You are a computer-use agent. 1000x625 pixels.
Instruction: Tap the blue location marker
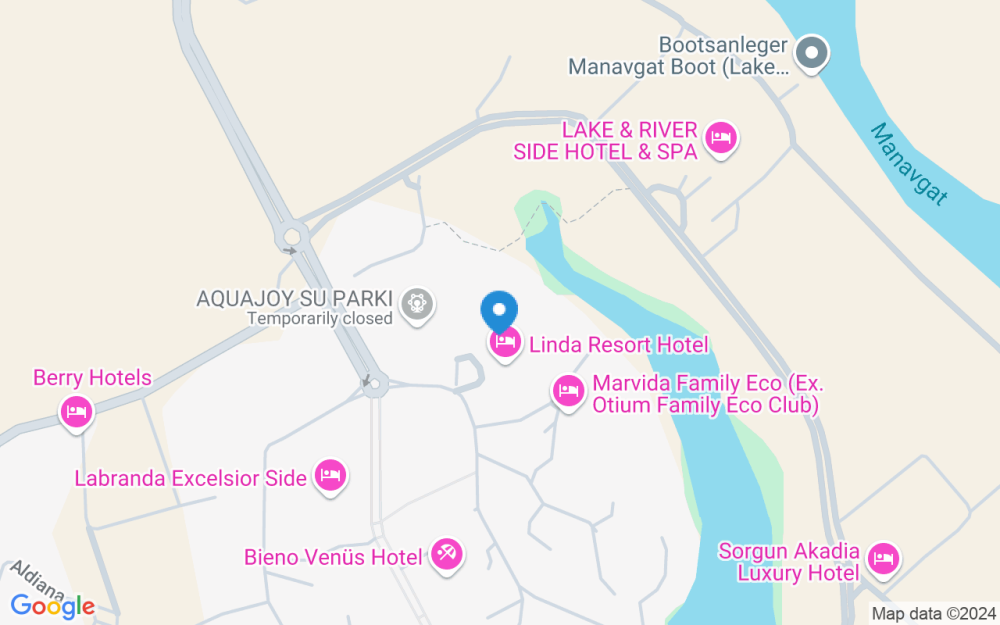click(x=499, y=312)
